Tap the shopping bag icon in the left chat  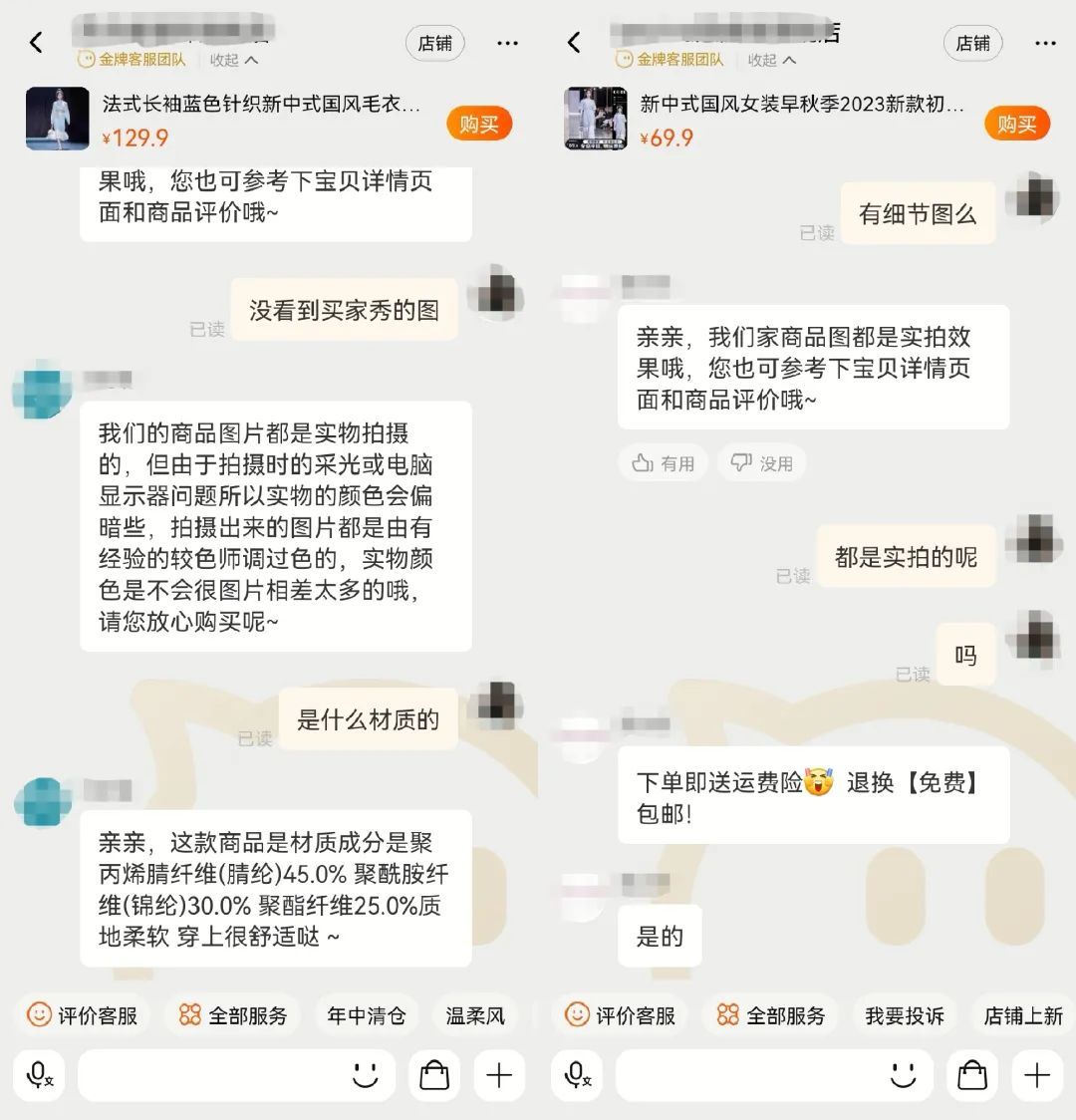434,1075
